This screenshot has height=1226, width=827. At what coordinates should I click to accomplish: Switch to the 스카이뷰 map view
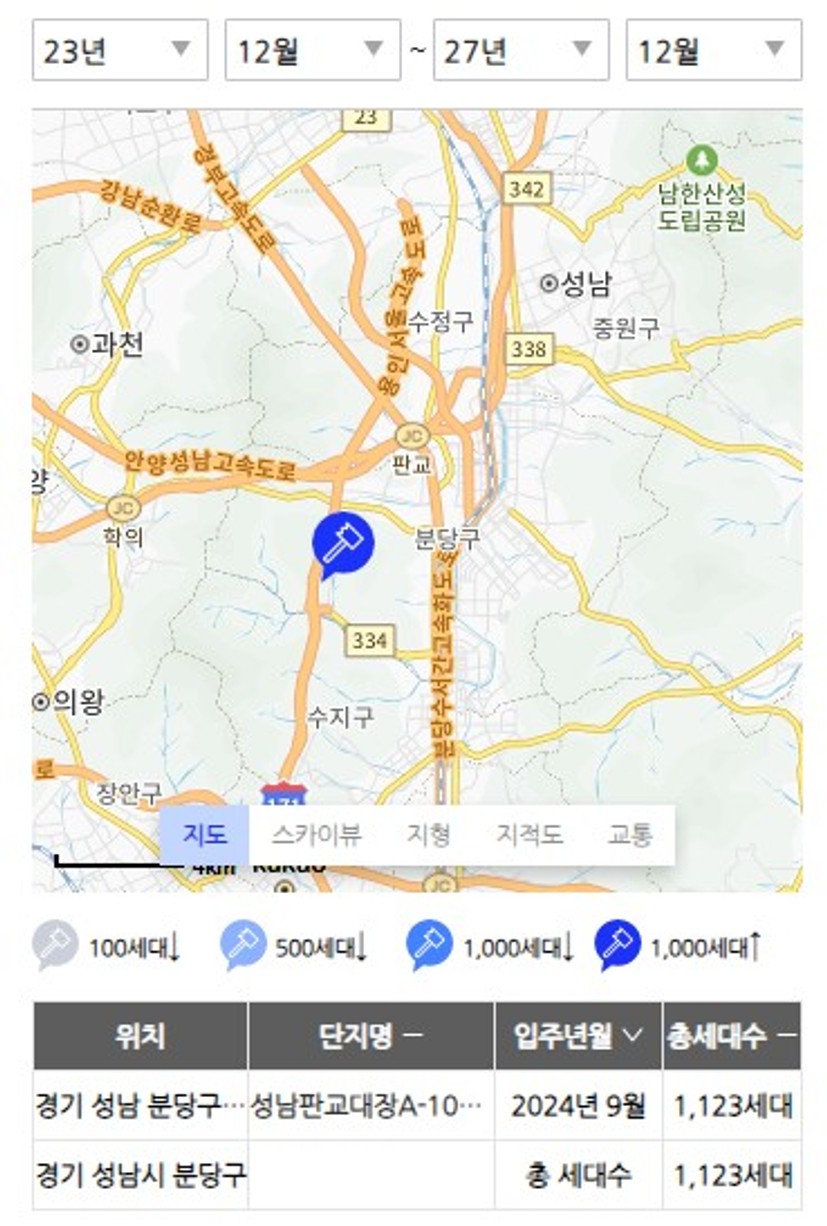click(316, 835)
